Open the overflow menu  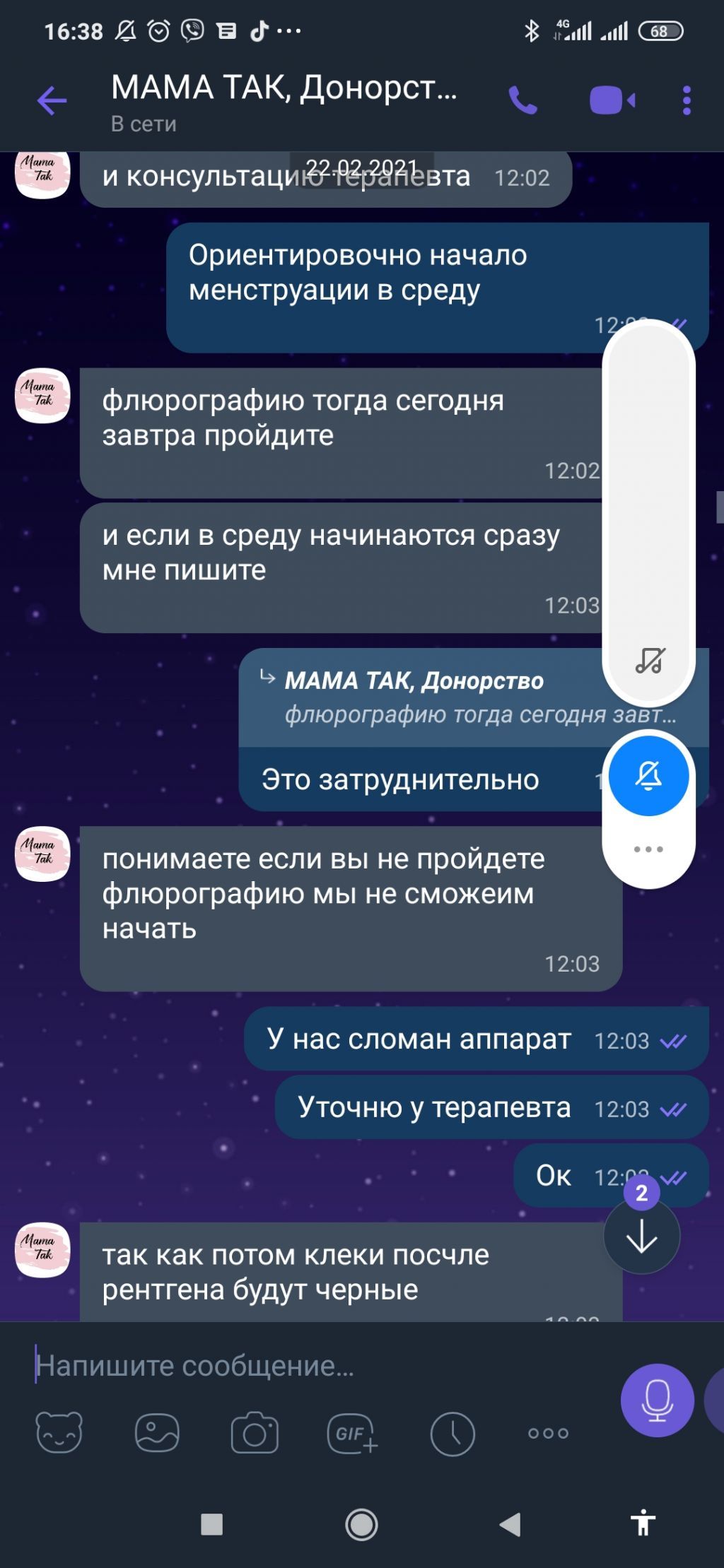coord(686,100)
